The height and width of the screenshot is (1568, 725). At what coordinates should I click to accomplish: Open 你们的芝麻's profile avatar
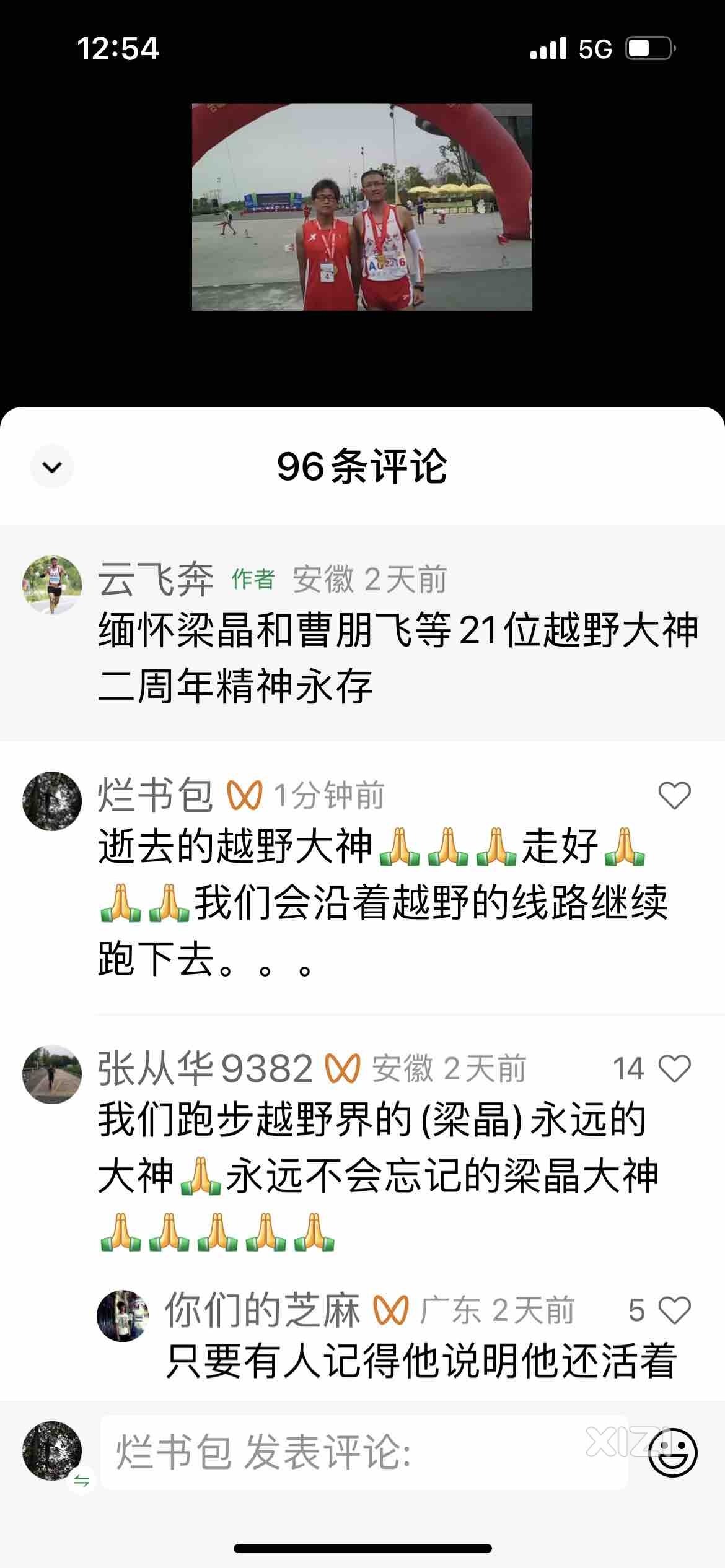tap(123, 1316)
